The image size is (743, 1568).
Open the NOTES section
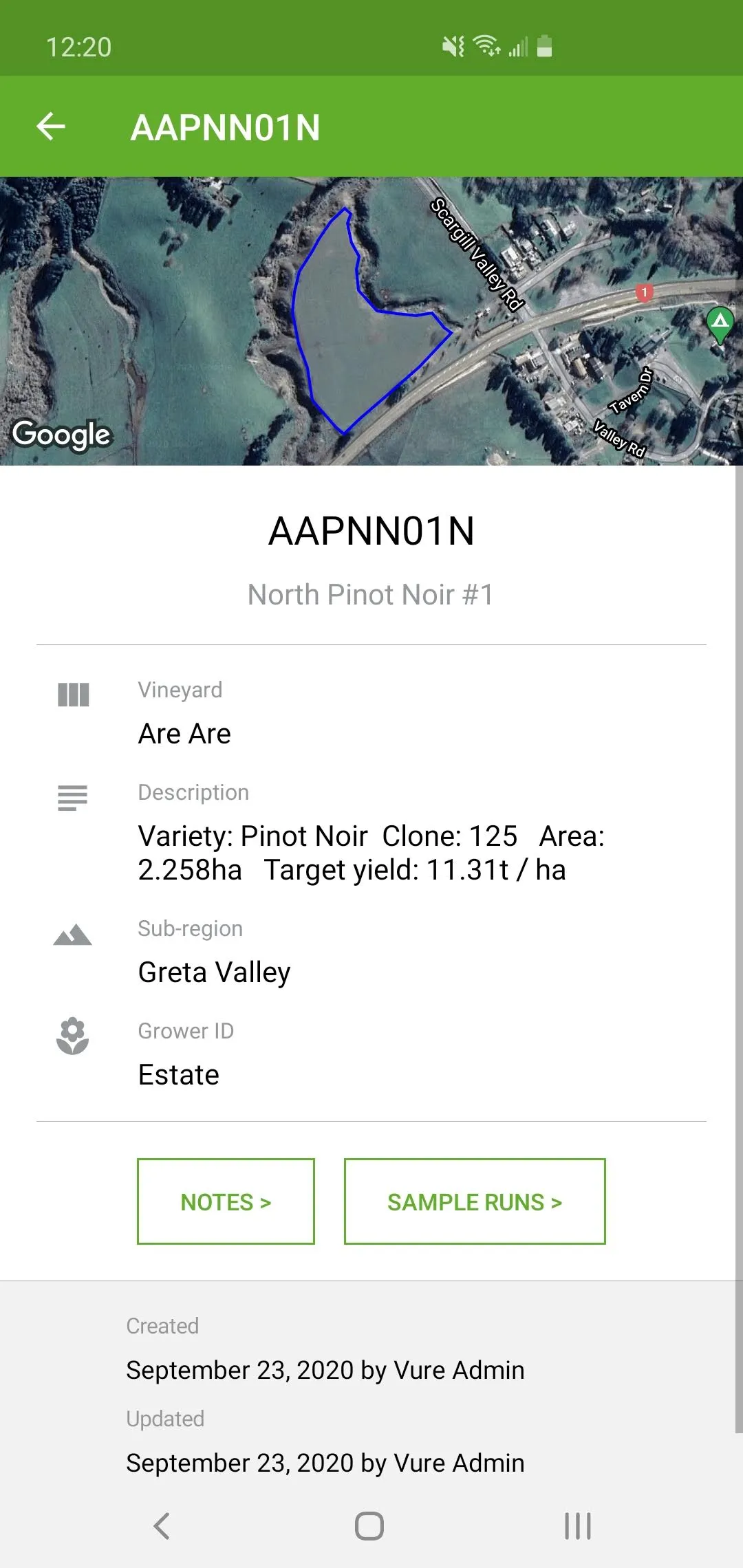[226, 1201]
